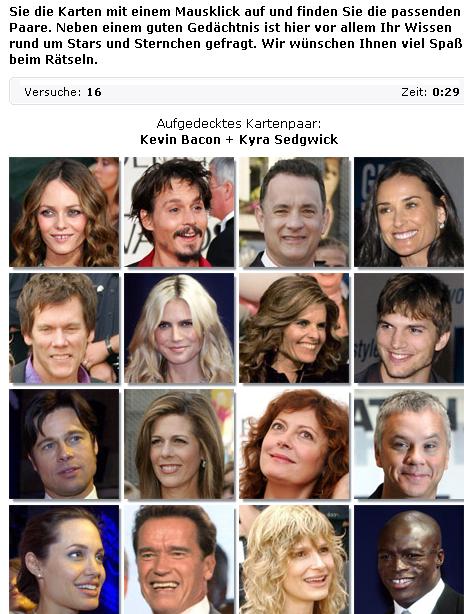Pick the card with the gray-haired man
Screen dimensions: 464x614
pyautogui.click(x=409, y=444)
